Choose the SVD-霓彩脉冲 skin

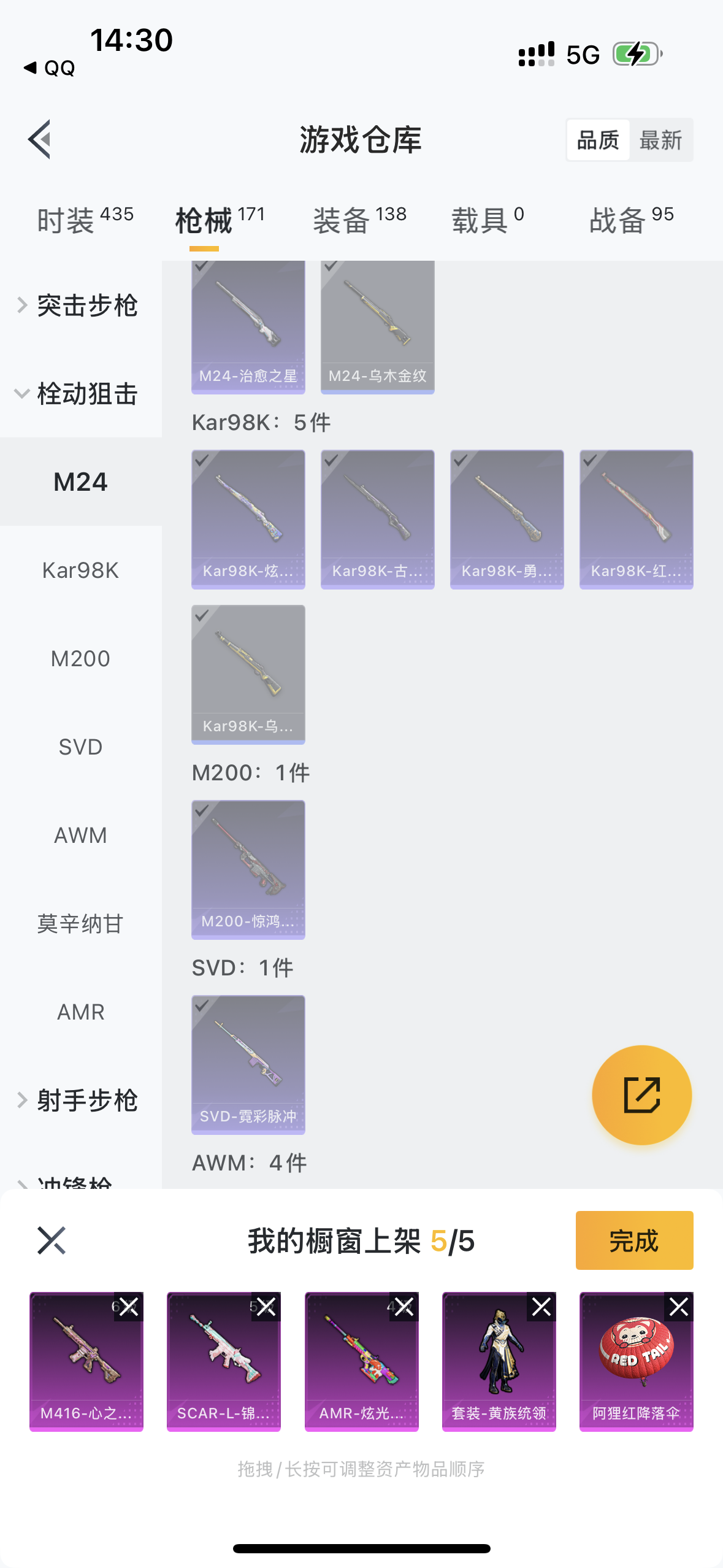(x=248, y=1064)
